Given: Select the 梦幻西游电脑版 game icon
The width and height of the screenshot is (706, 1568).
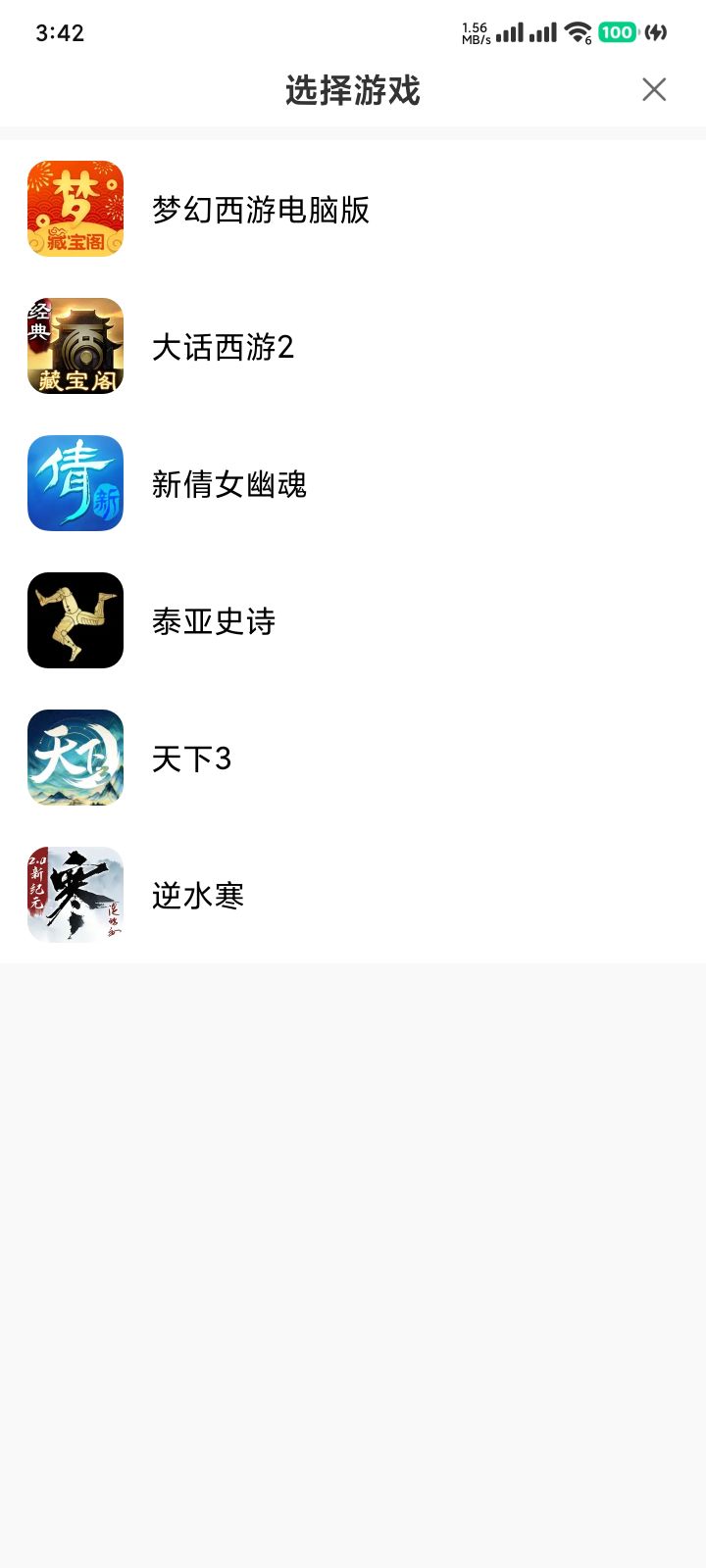Looking at the screenshot, I should [74, 209].
